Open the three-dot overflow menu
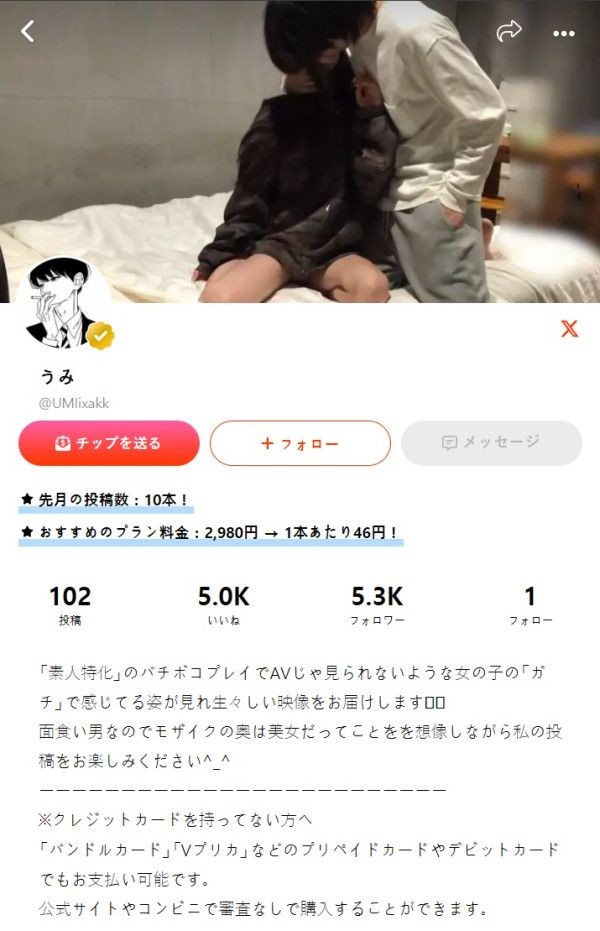The image size is (600, 931). point(564,31)
